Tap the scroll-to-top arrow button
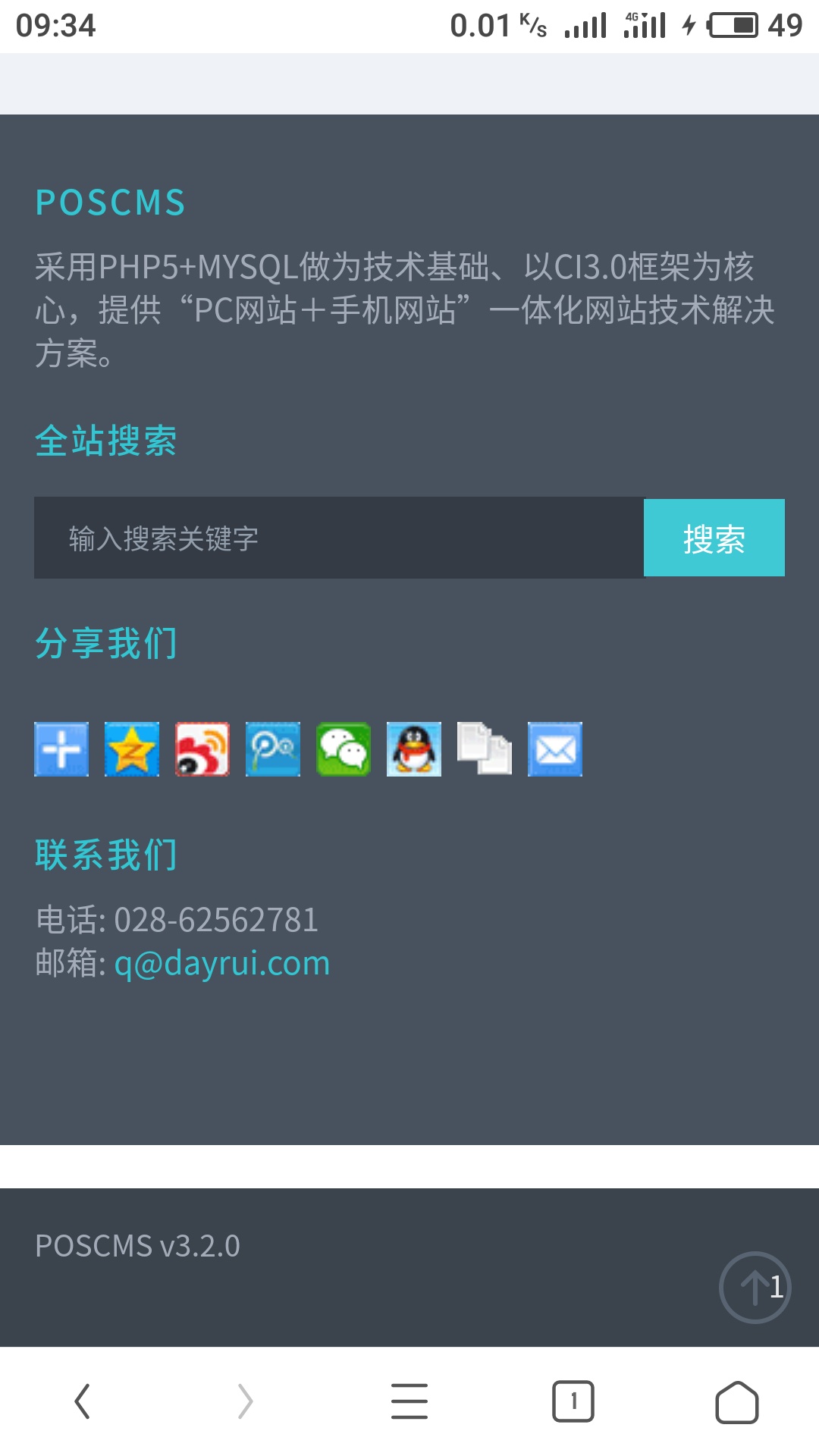The height and width of the screenshot is (1456, 819). point(755,1287)
